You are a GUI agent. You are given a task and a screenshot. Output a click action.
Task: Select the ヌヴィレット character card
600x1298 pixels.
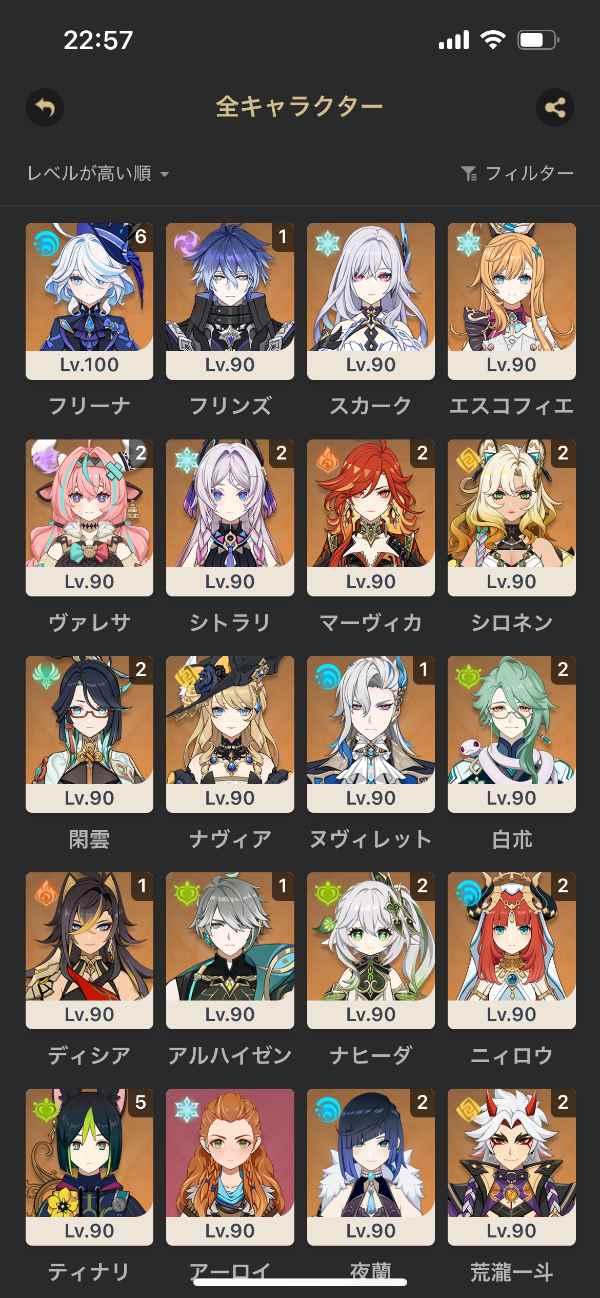(371, 733)
